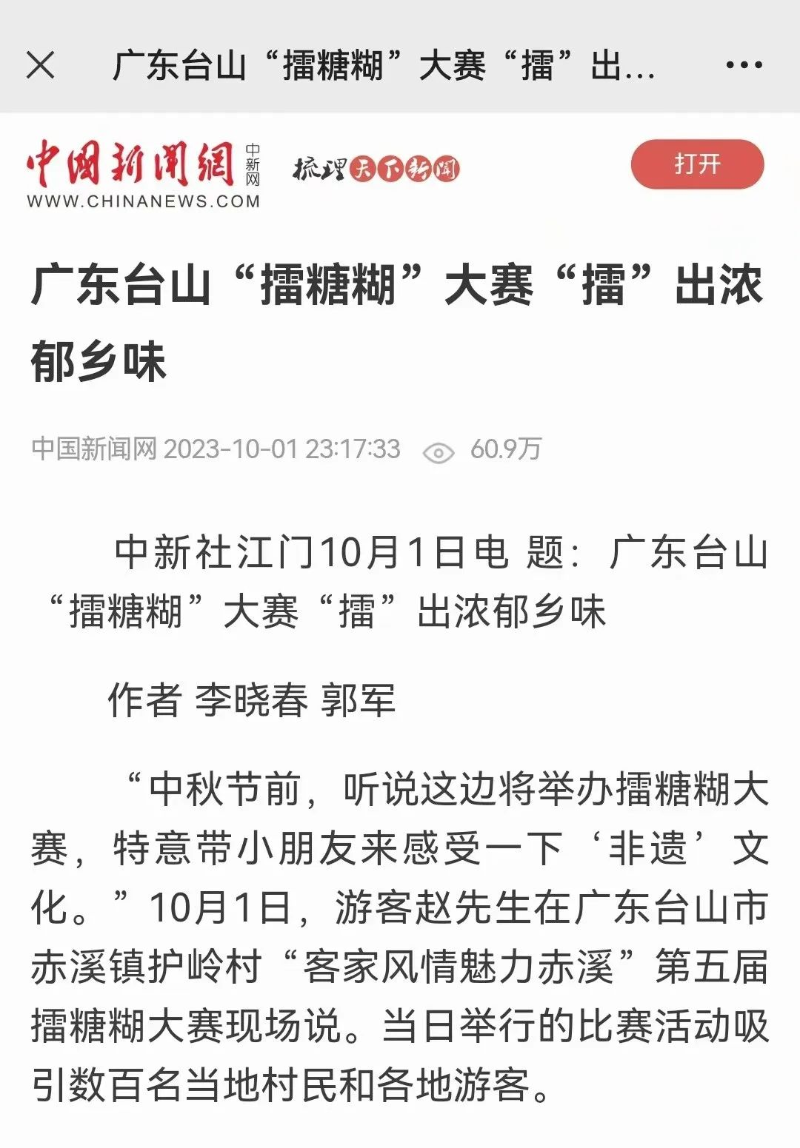800x1148 pixels.
Task: Close the article webview page
Action: [x=40, y=66]
